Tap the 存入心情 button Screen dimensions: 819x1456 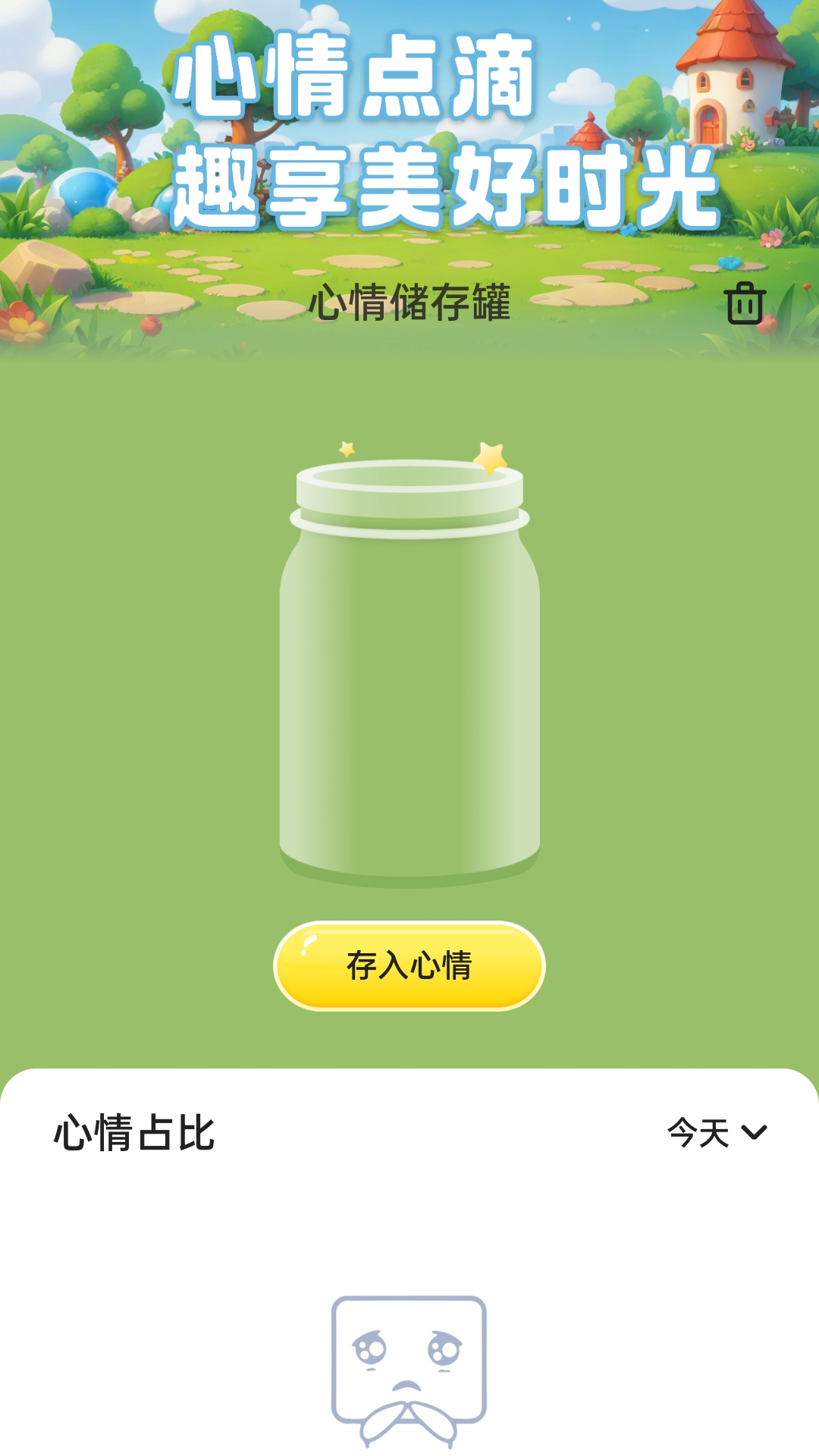[x=409, y=965]
